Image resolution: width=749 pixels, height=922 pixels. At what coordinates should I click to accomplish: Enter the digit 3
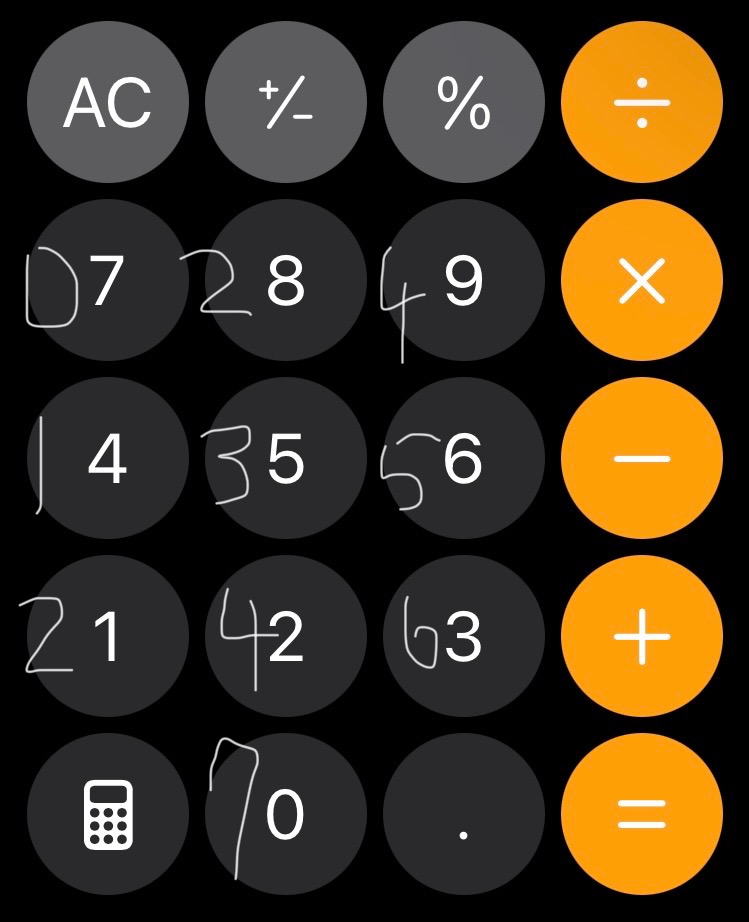tap(463, 637)
